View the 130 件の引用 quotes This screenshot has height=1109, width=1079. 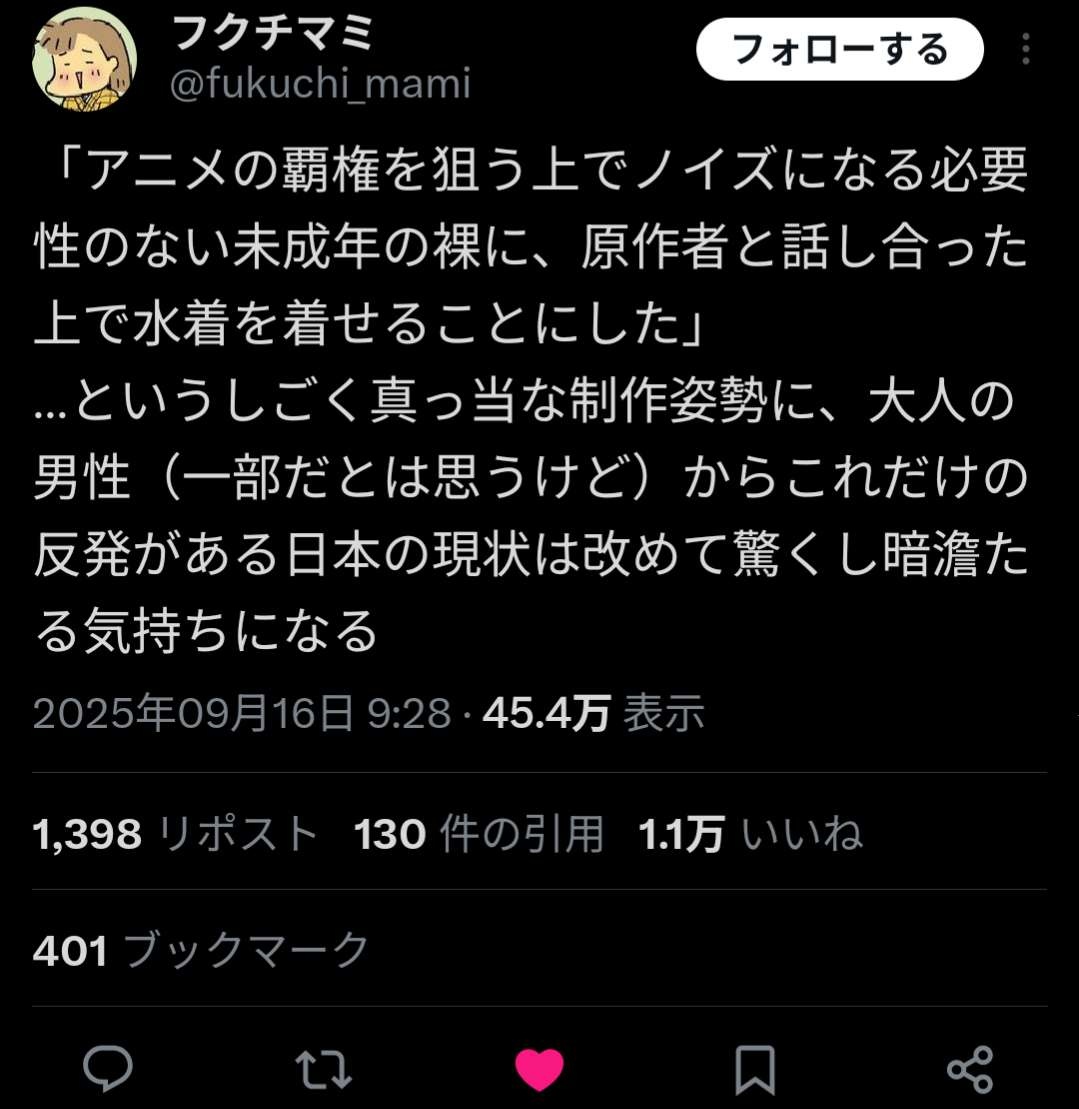coord(479,833)
